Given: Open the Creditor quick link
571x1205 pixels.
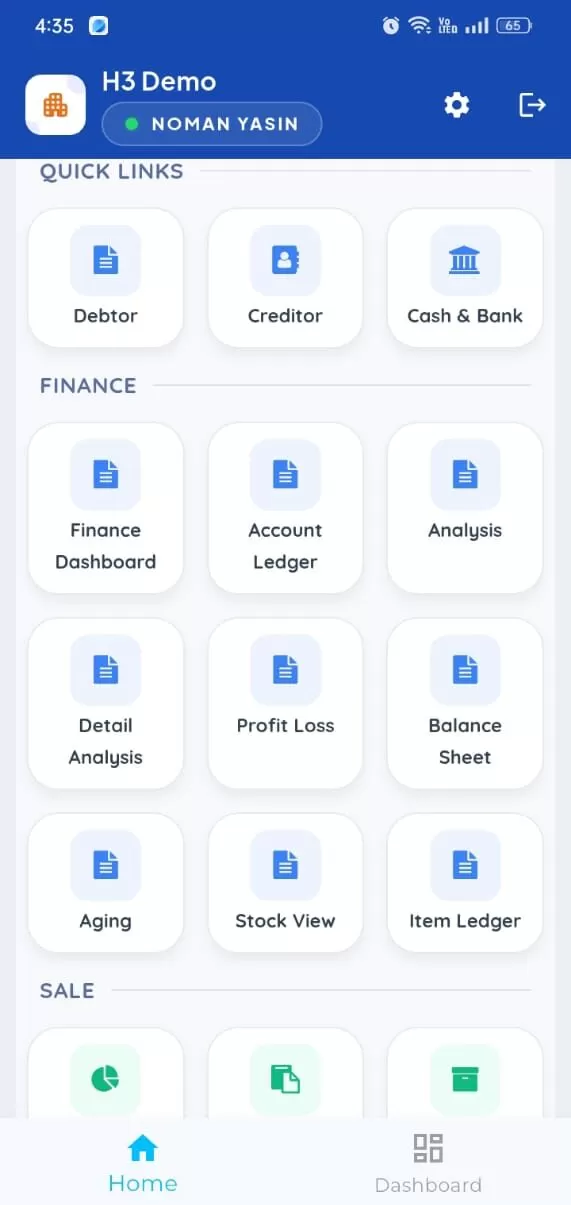Looking at the screenshot, I should pos(285,278).
